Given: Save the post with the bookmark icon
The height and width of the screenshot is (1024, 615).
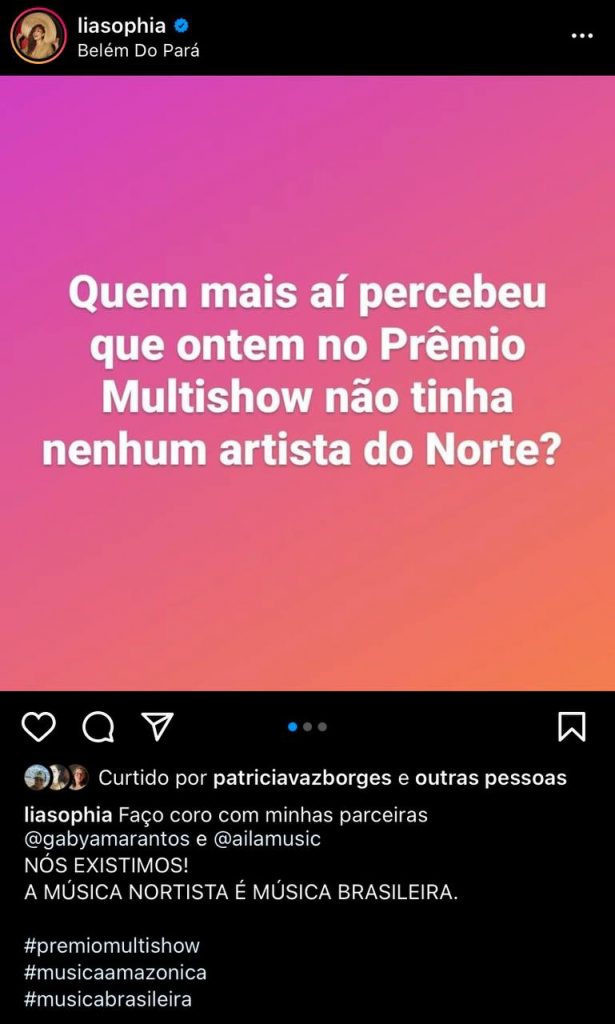Looking at the screenshot, I should point(571,727).
